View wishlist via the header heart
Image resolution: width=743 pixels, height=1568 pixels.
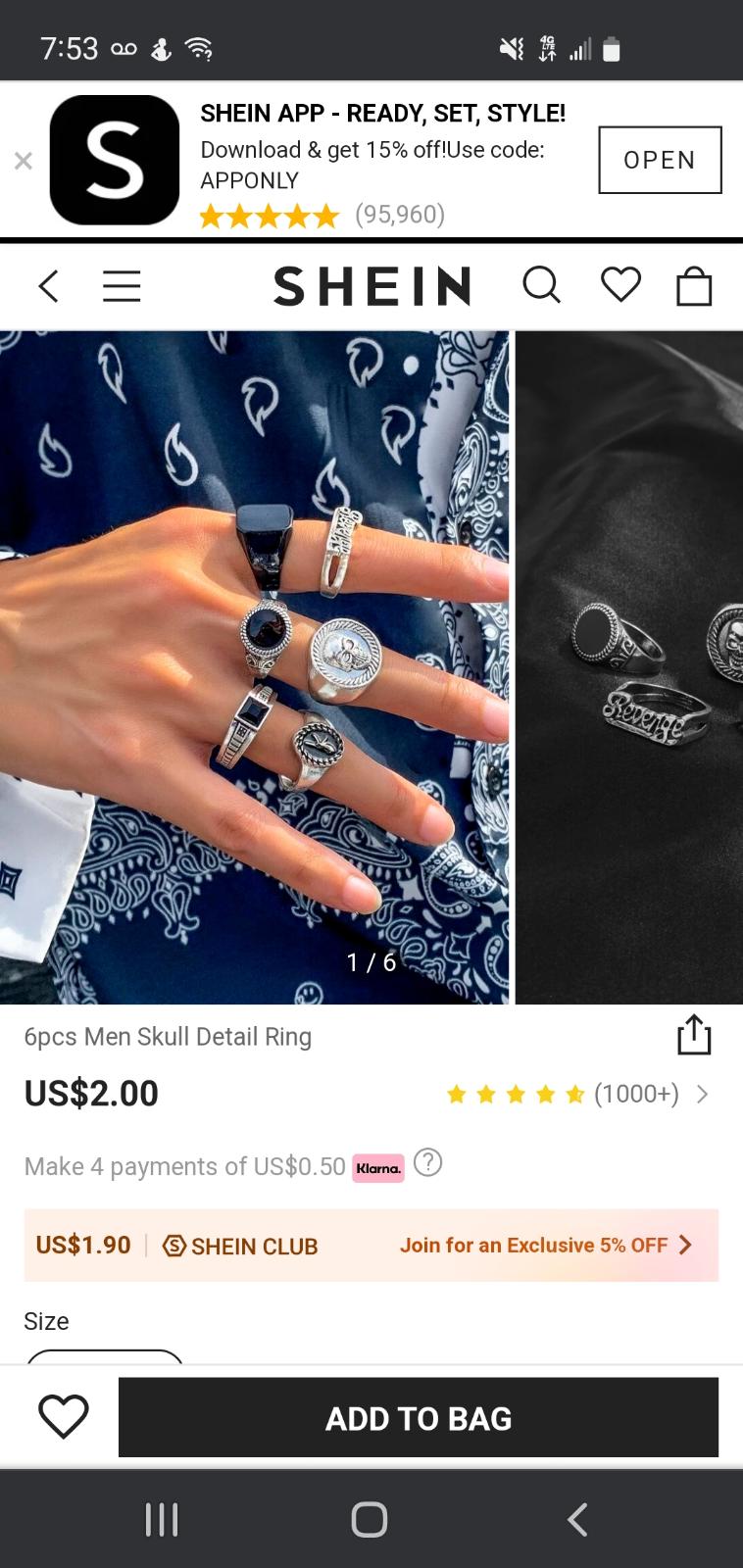click(620, 285)
